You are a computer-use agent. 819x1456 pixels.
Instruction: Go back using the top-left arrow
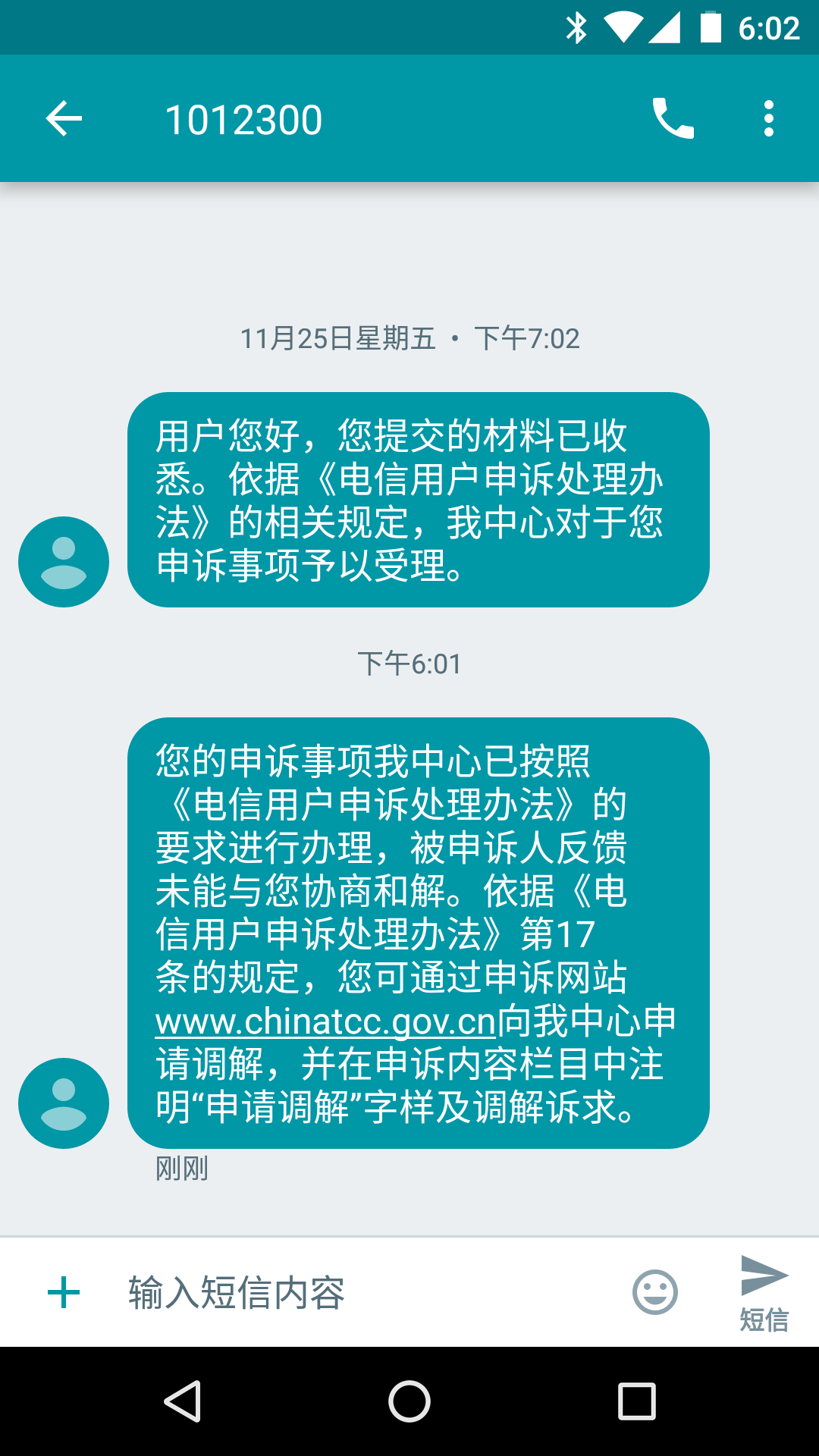pyautogui.click(x=64, y=119)
